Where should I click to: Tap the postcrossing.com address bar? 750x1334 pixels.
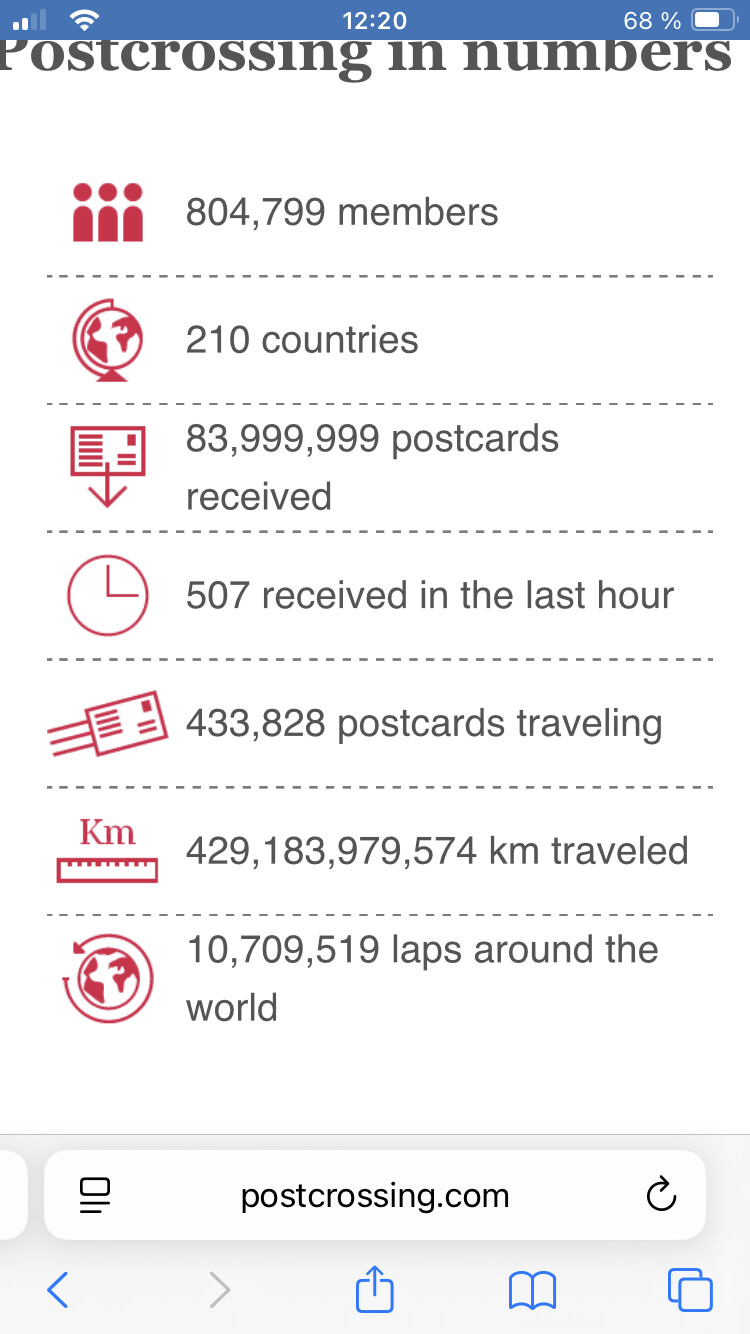375,1196
